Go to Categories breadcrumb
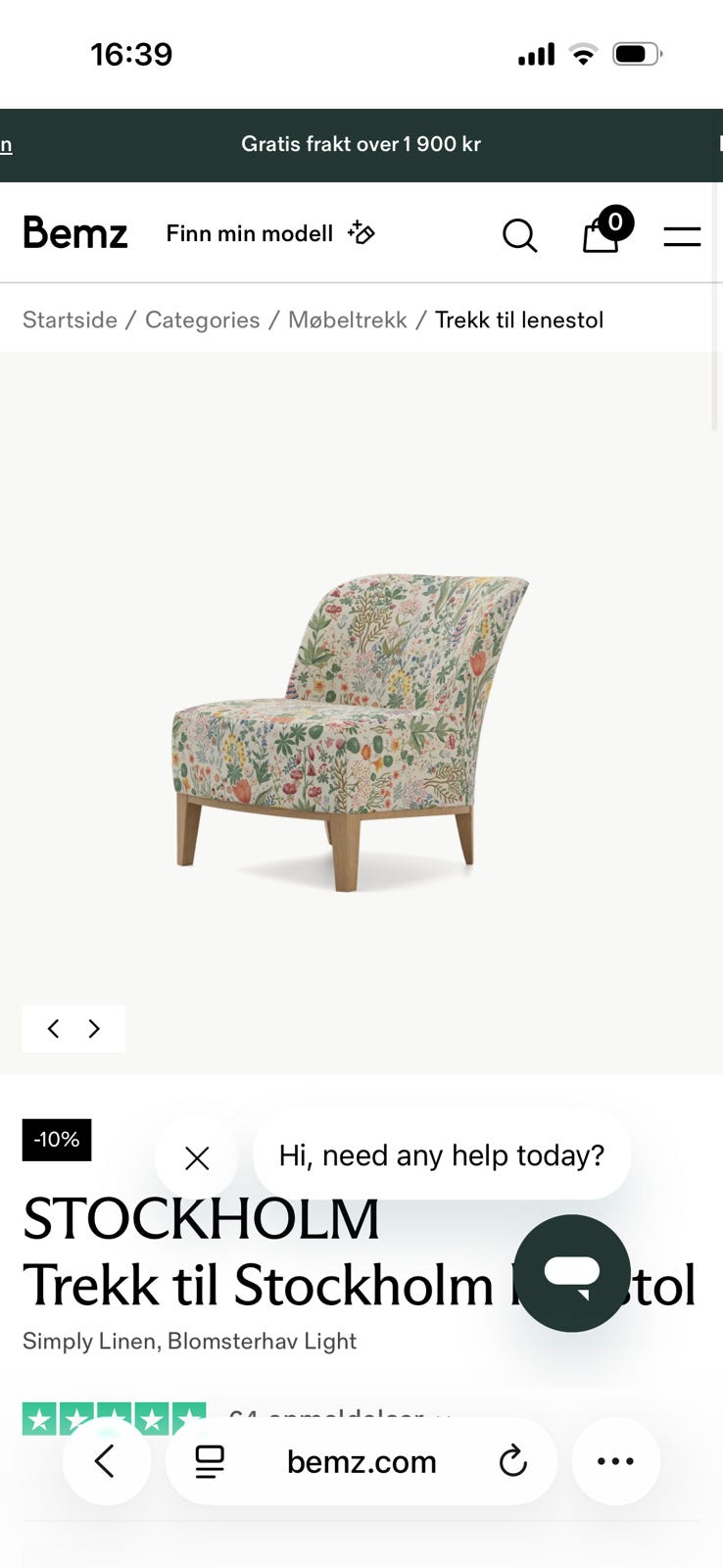The image size is (723, 1568). click(x=203, y=319)
